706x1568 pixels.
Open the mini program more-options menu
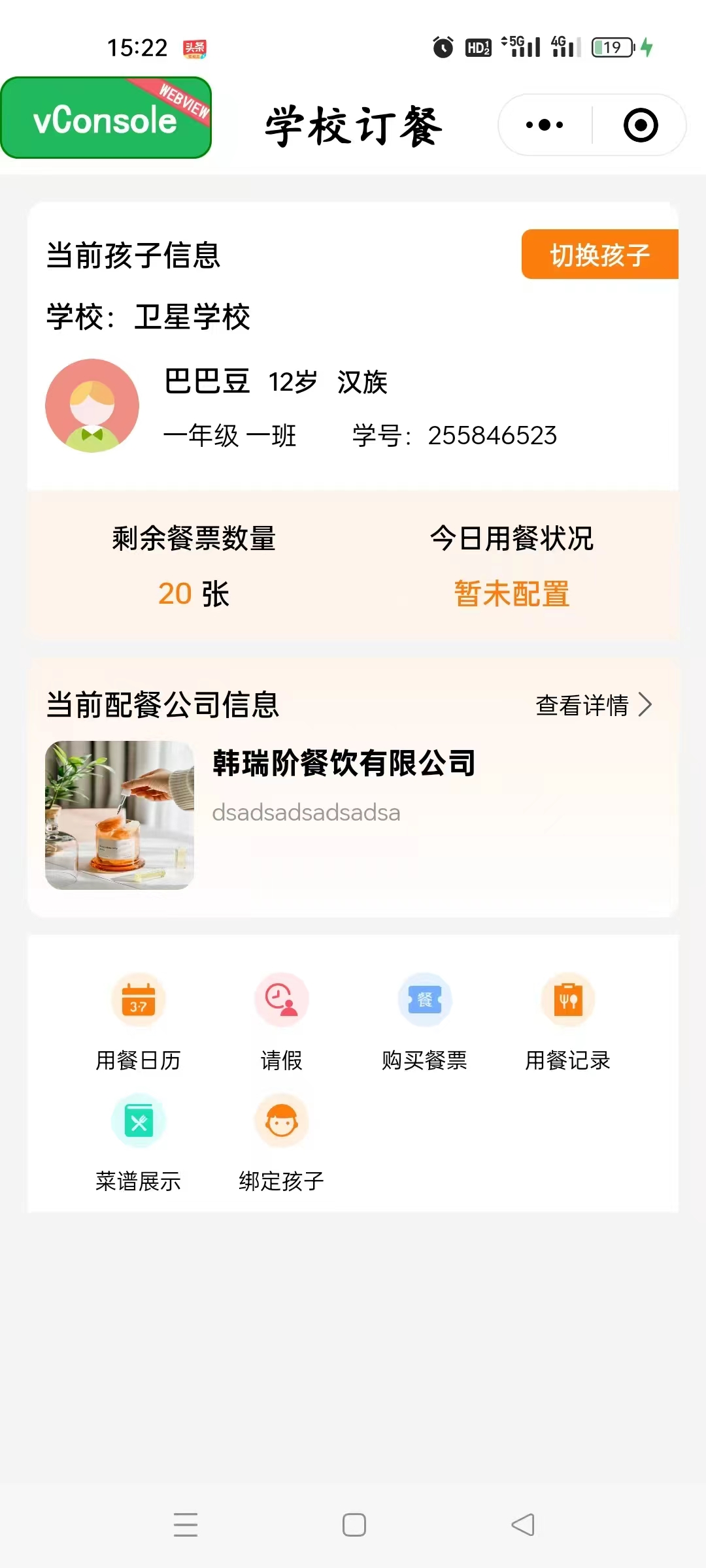(545, 125)
